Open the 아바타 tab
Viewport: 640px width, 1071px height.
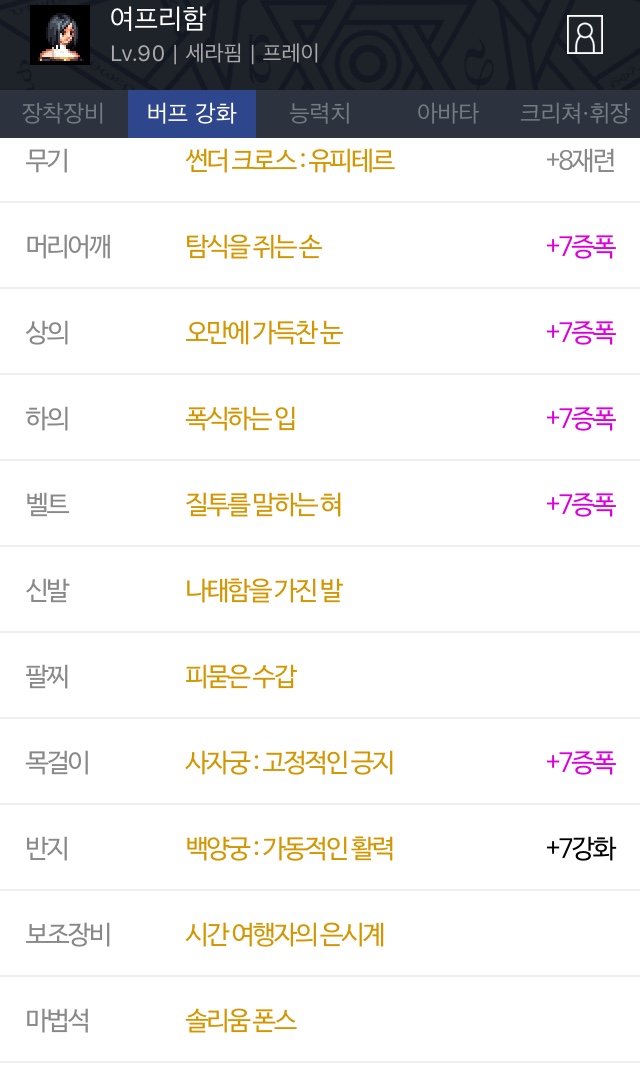pos(447,113)
